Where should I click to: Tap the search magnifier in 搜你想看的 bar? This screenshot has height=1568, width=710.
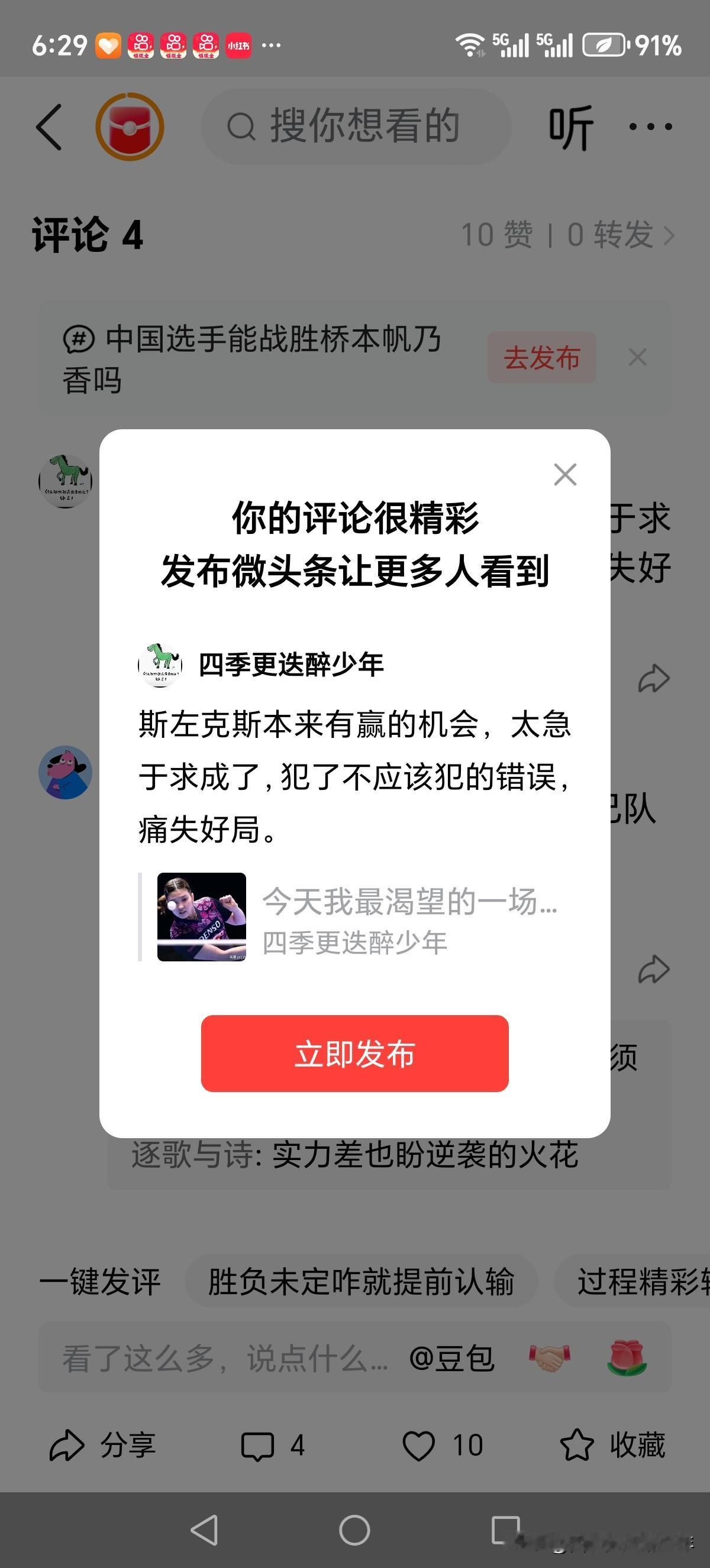243,126
